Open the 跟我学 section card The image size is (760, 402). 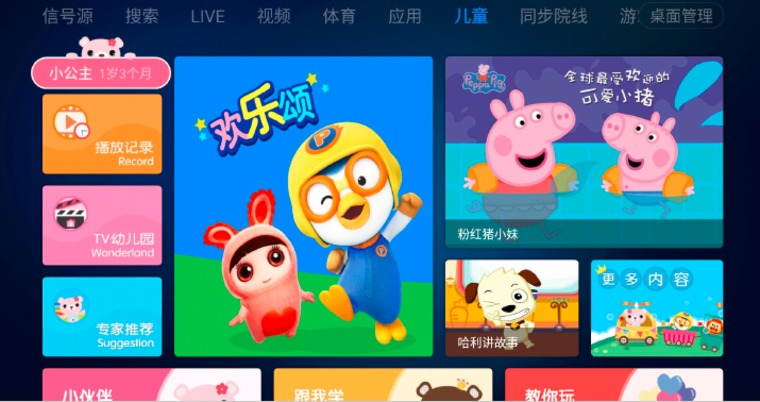click(x=382, y=386)
